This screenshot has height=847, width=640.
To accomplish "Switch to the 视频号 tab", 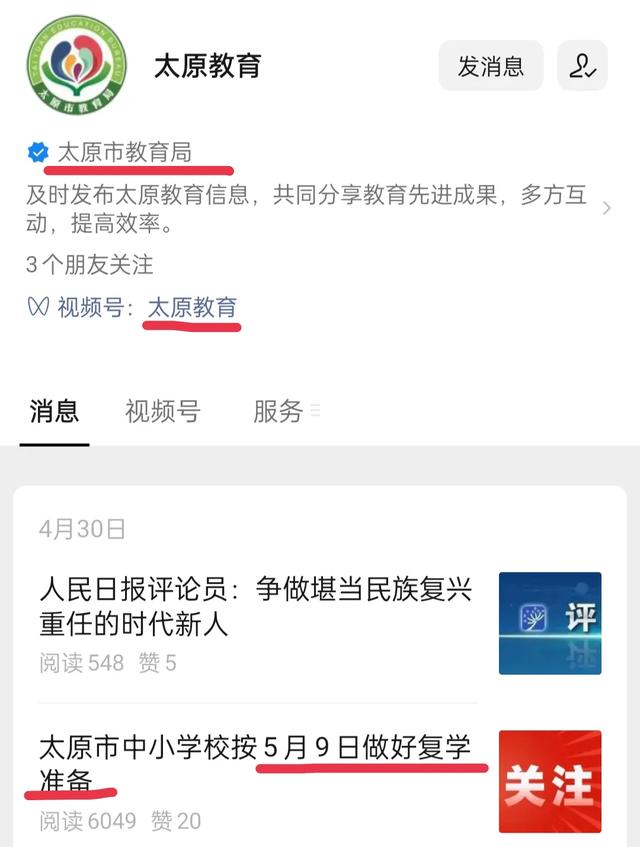I will coord(162,411).
